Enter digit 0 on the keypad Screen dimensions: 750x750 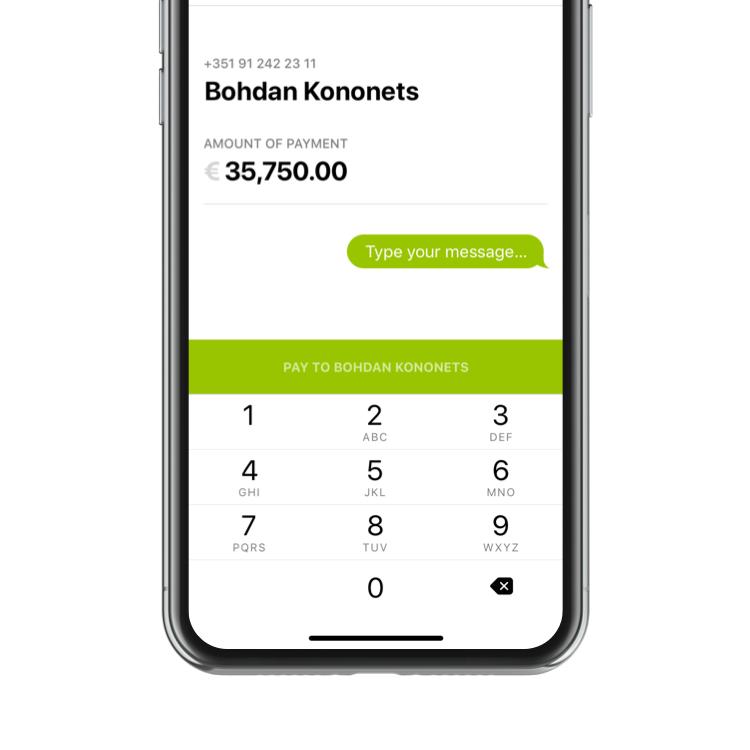pyautogui.click(x=375, y=588)
